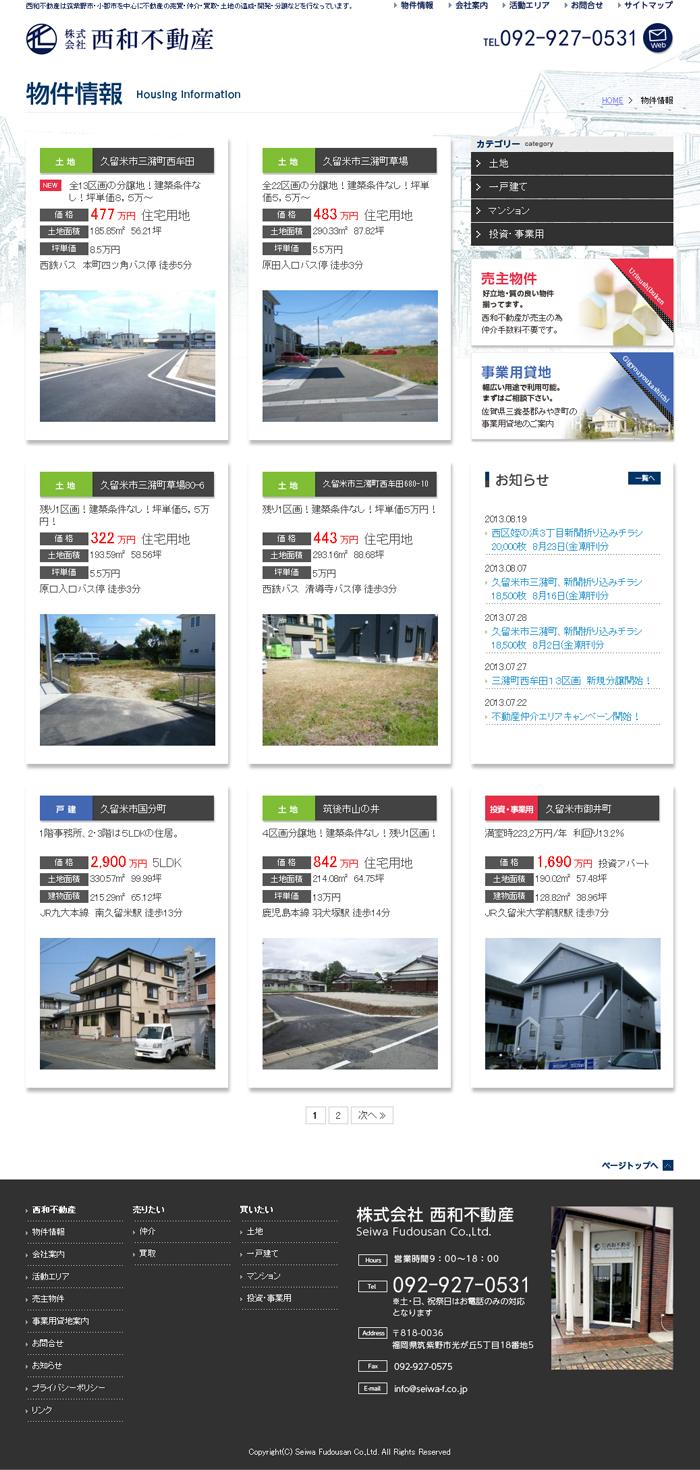The width and height of the screenshot is (700, 1470).
Task: Open 物件情報 in the top navigation
Action: tap(414, 6)
